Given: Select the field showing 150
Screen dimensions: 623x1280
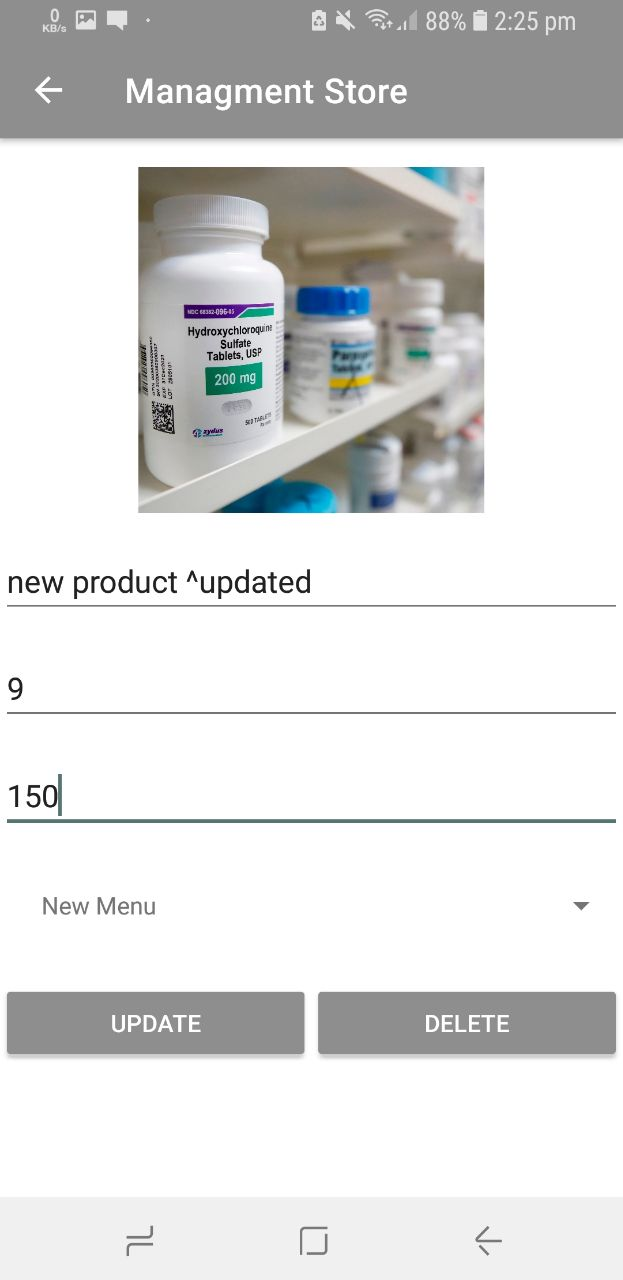Looking at the screenshot, I should point(310,797).
